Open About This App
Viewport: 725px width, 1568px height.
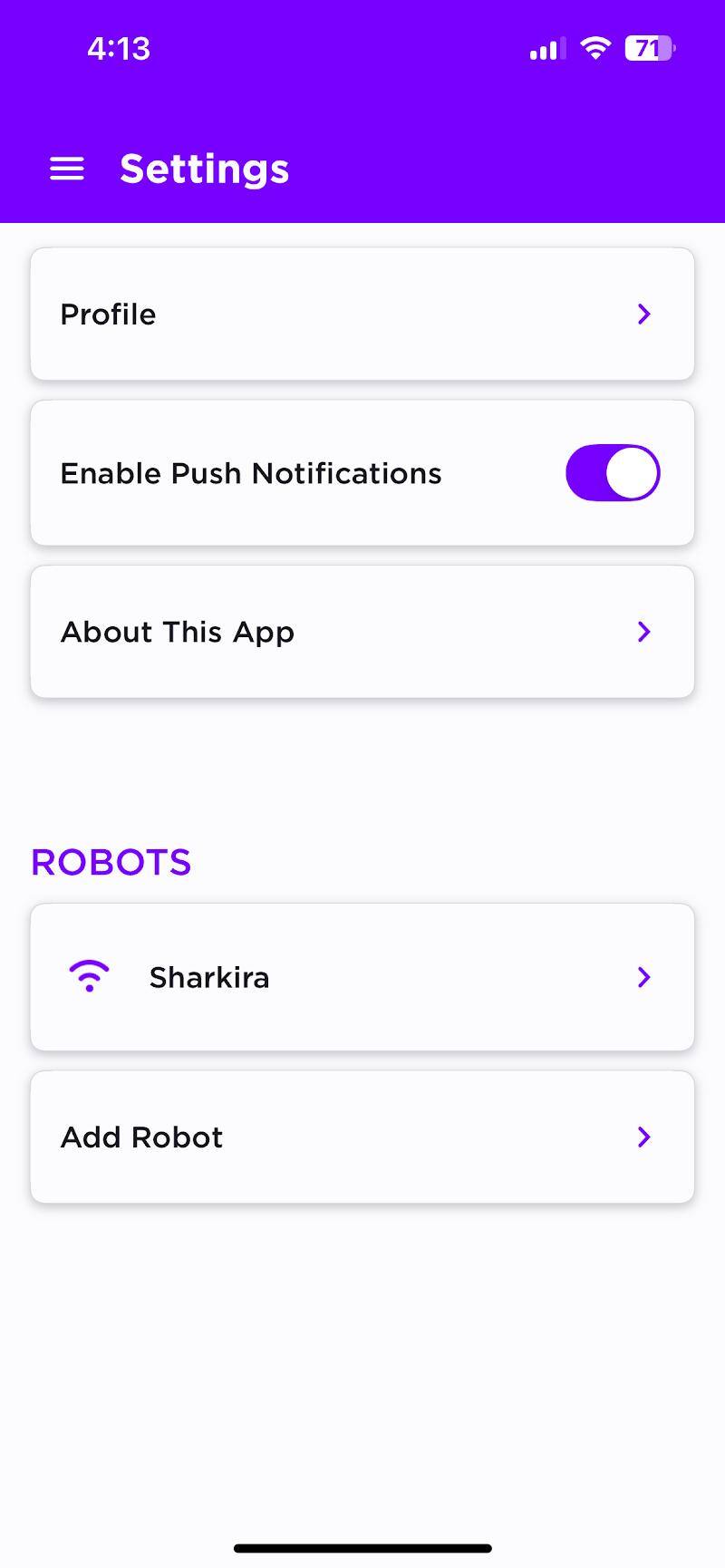point(362,632)
